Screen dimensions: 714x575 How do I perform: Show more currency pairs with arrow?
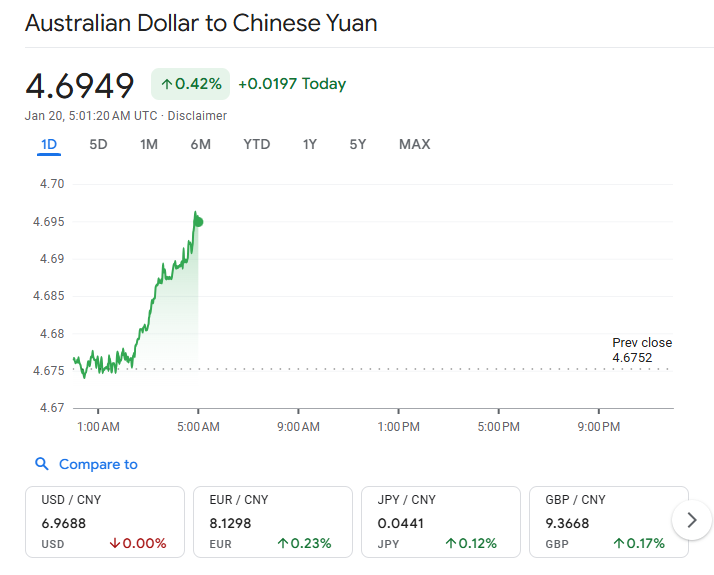coord(691,520)
